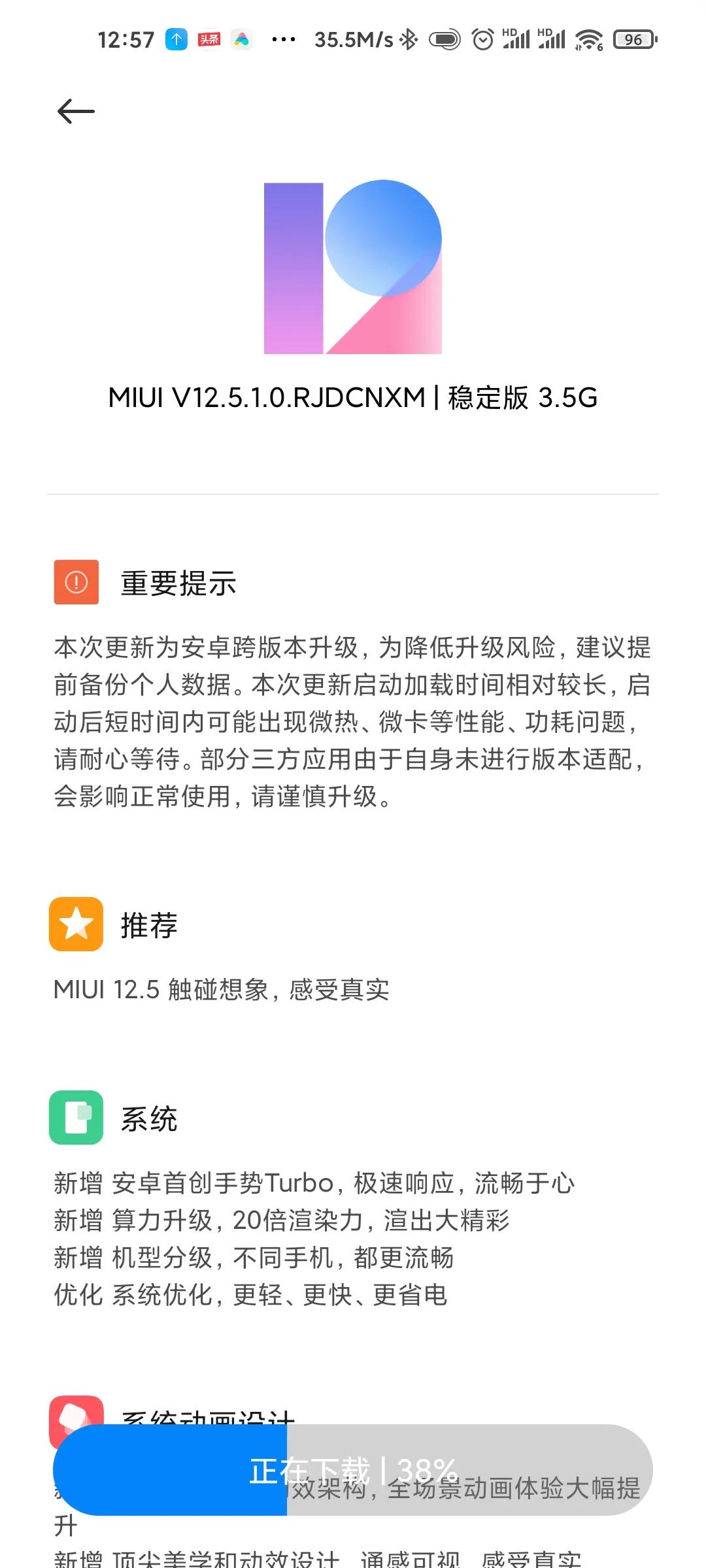Tap the blue arrow notification icon
Screen dimensions: 706x1568
pos(176,39)
